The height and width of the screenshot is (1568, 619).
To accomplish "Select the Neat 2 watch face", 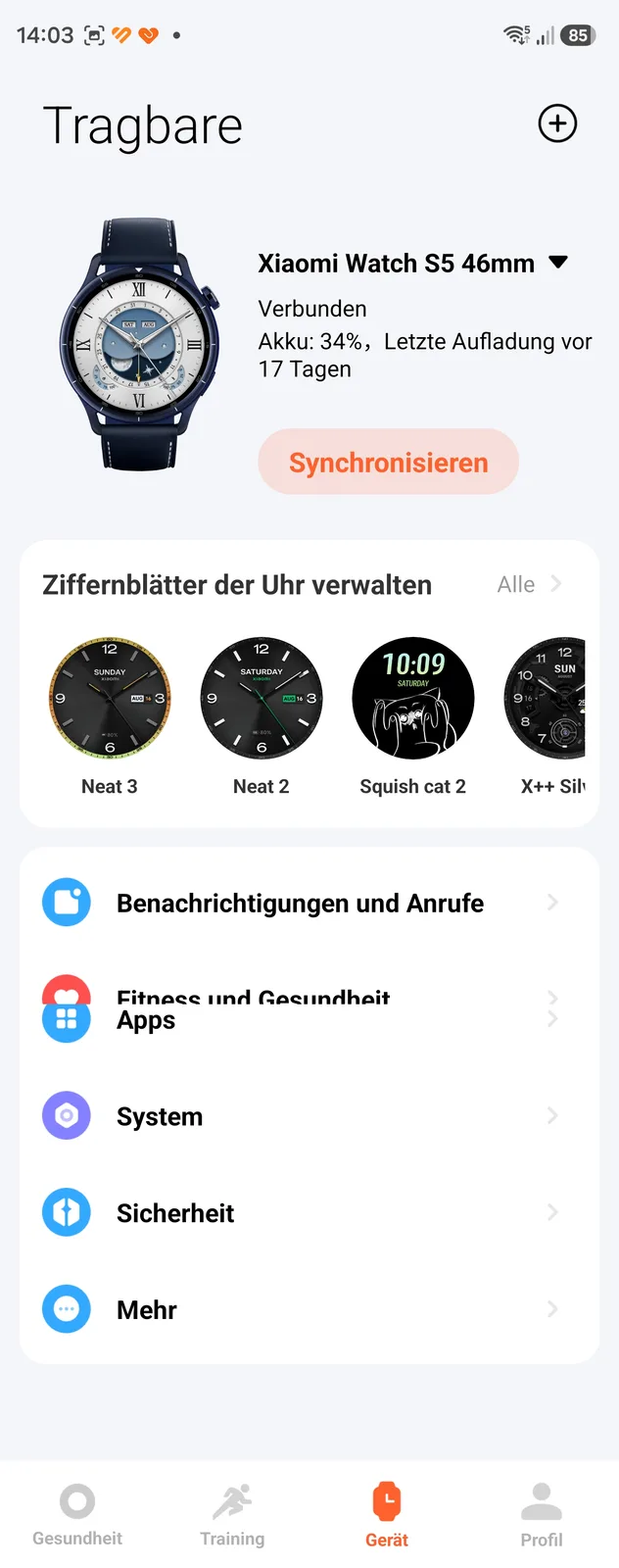I will (x=262, y=715).
